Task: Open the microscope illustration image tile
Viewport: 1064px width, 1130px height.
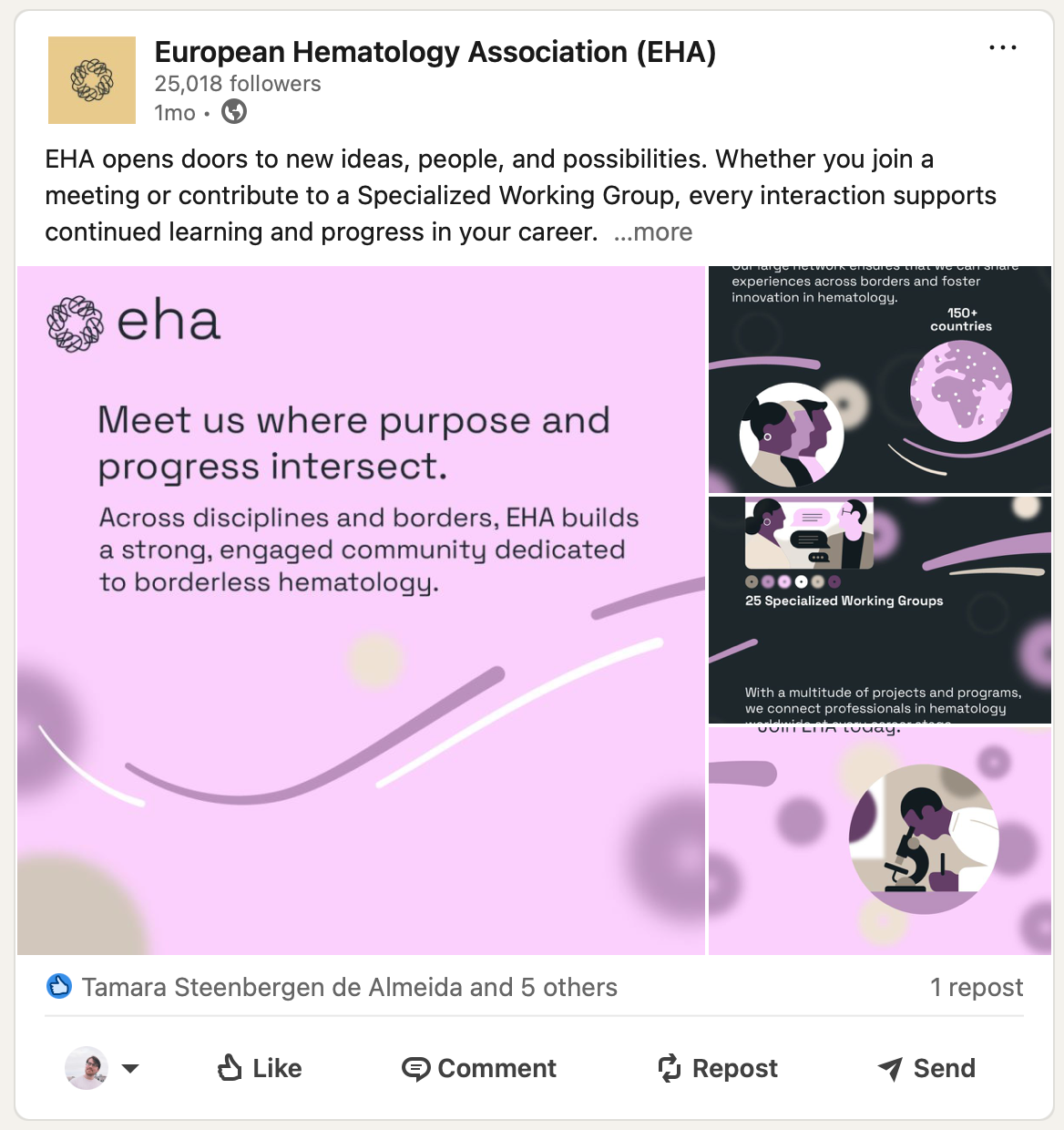Action: point(879,840)
